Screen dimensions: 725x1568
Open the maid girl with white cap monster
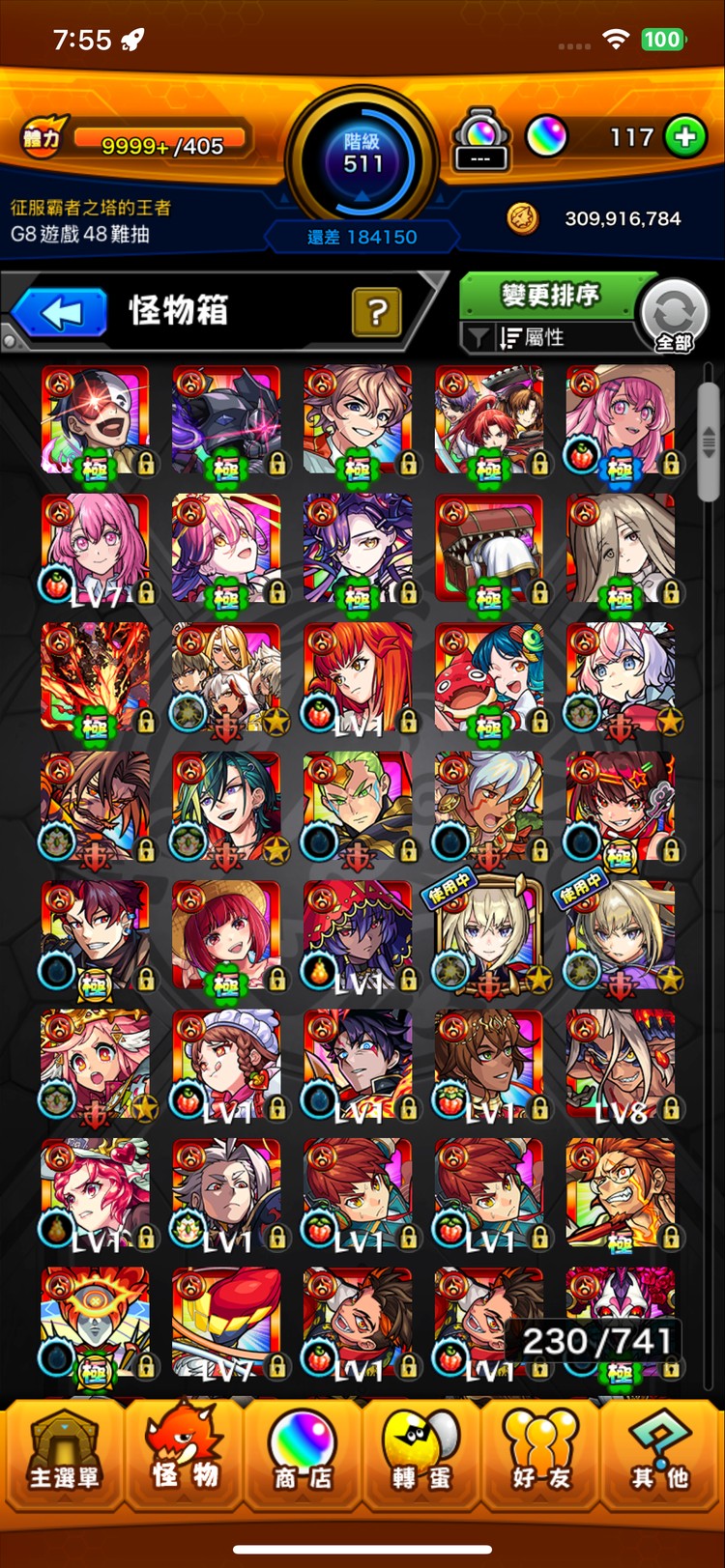tap(226, 1063)
